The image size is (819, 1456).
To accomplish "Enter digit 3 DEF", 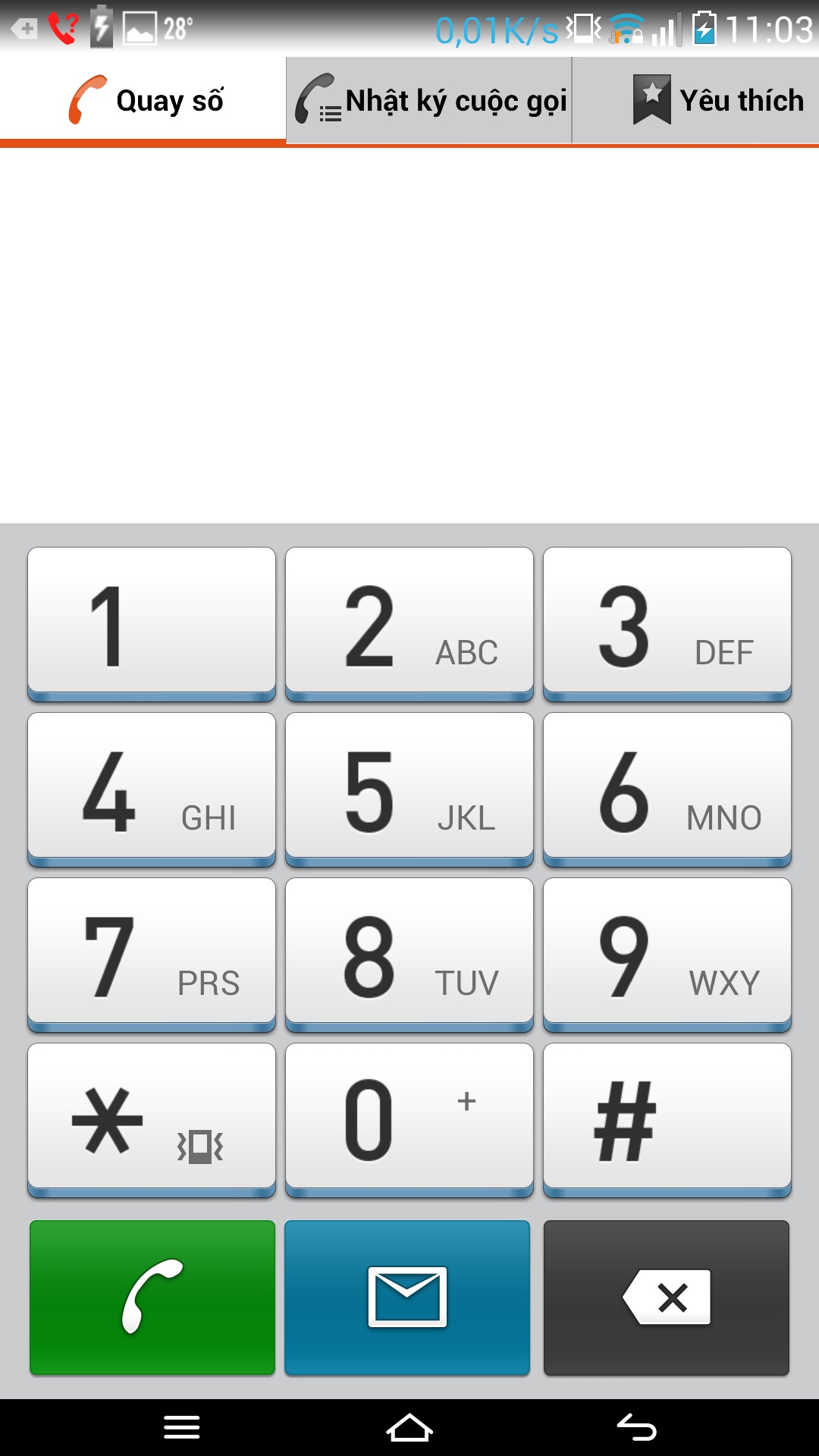I will pos(667,624).
